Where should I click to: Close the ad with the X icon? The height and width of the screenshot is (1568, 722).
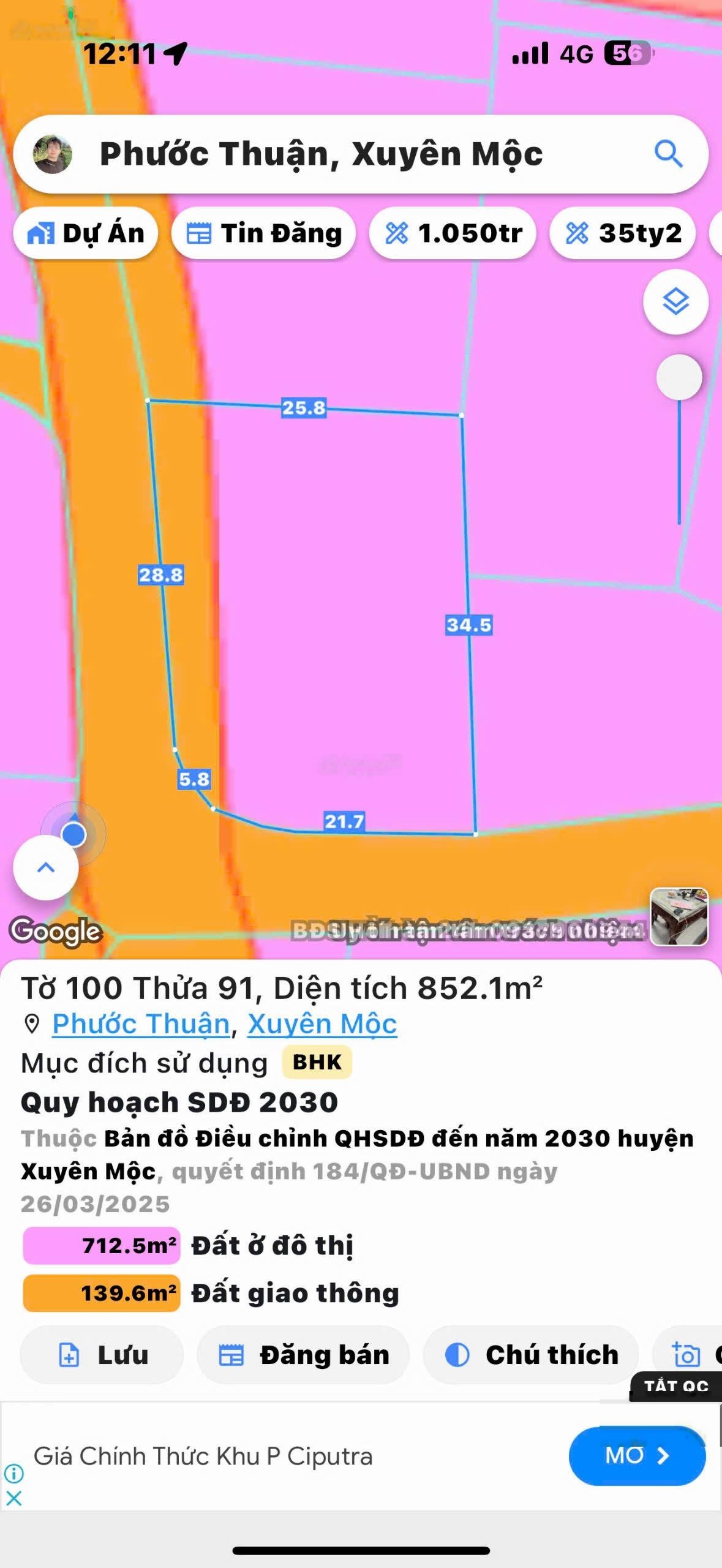[x=13, y=1499]
